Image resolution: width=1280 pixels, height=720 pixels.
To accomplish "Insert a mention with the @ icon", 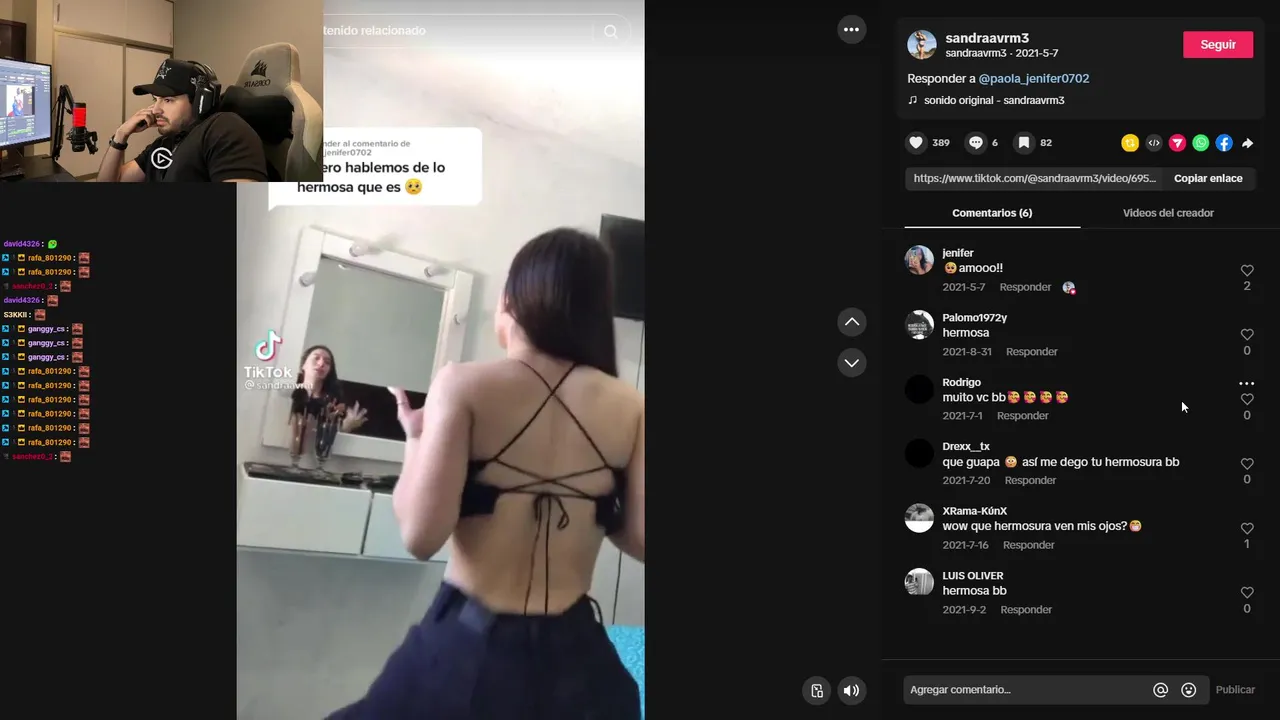I will point(1160,690).
